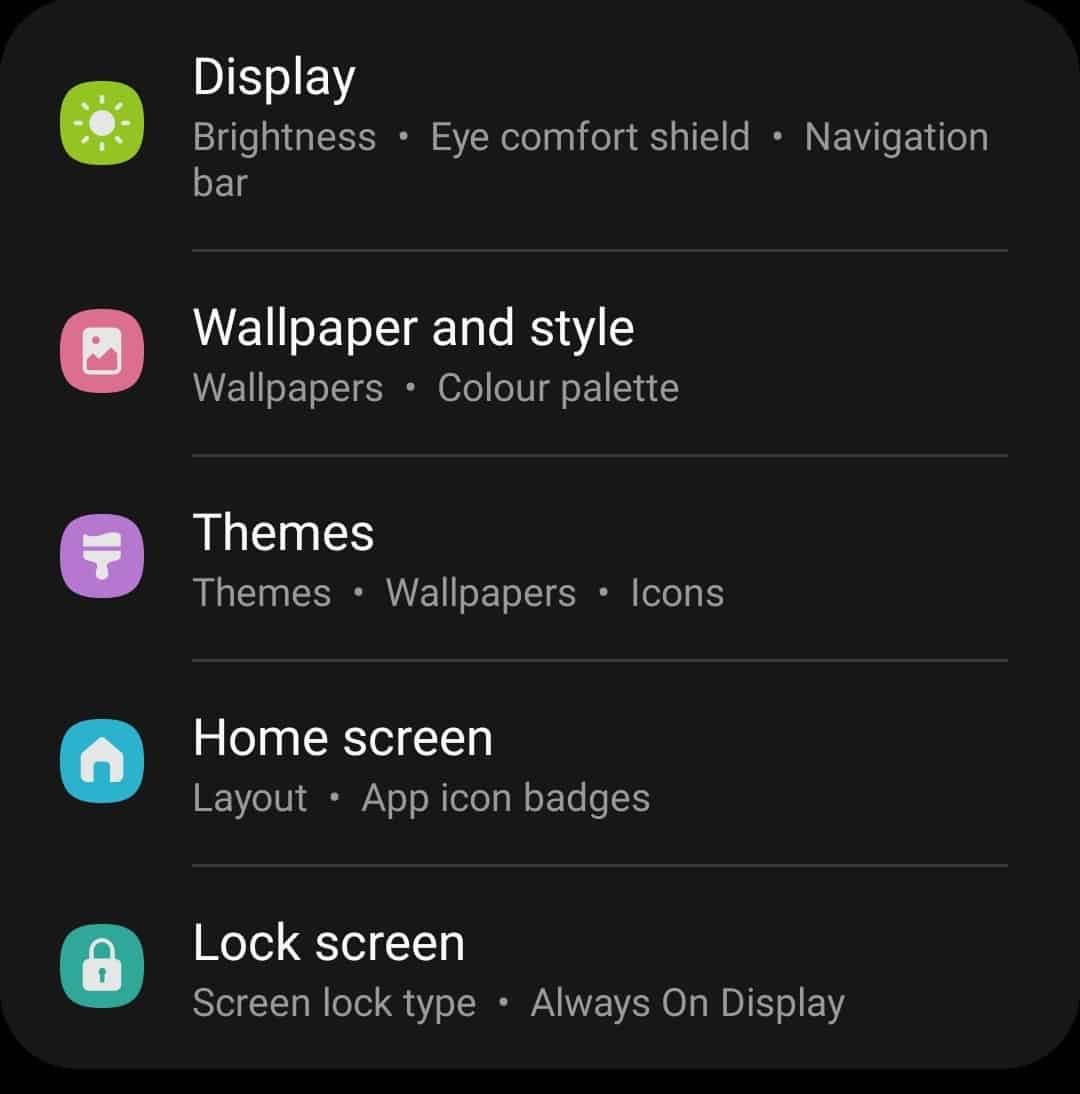Screen dimensions: 1080x1094
Task: Tap the purple Themes paintbrush icon
Action: pos(102,557)
